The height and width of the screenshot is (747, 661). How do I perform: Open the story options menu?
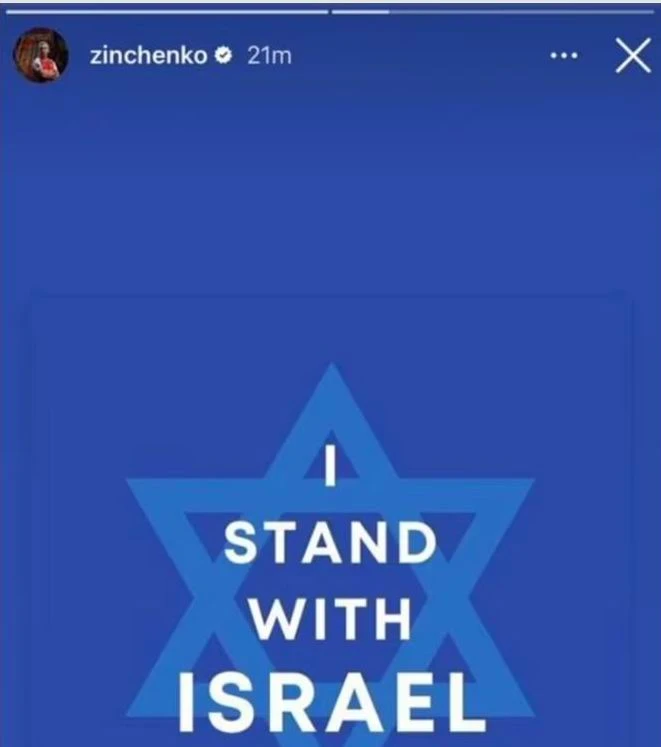pos(564,56)
